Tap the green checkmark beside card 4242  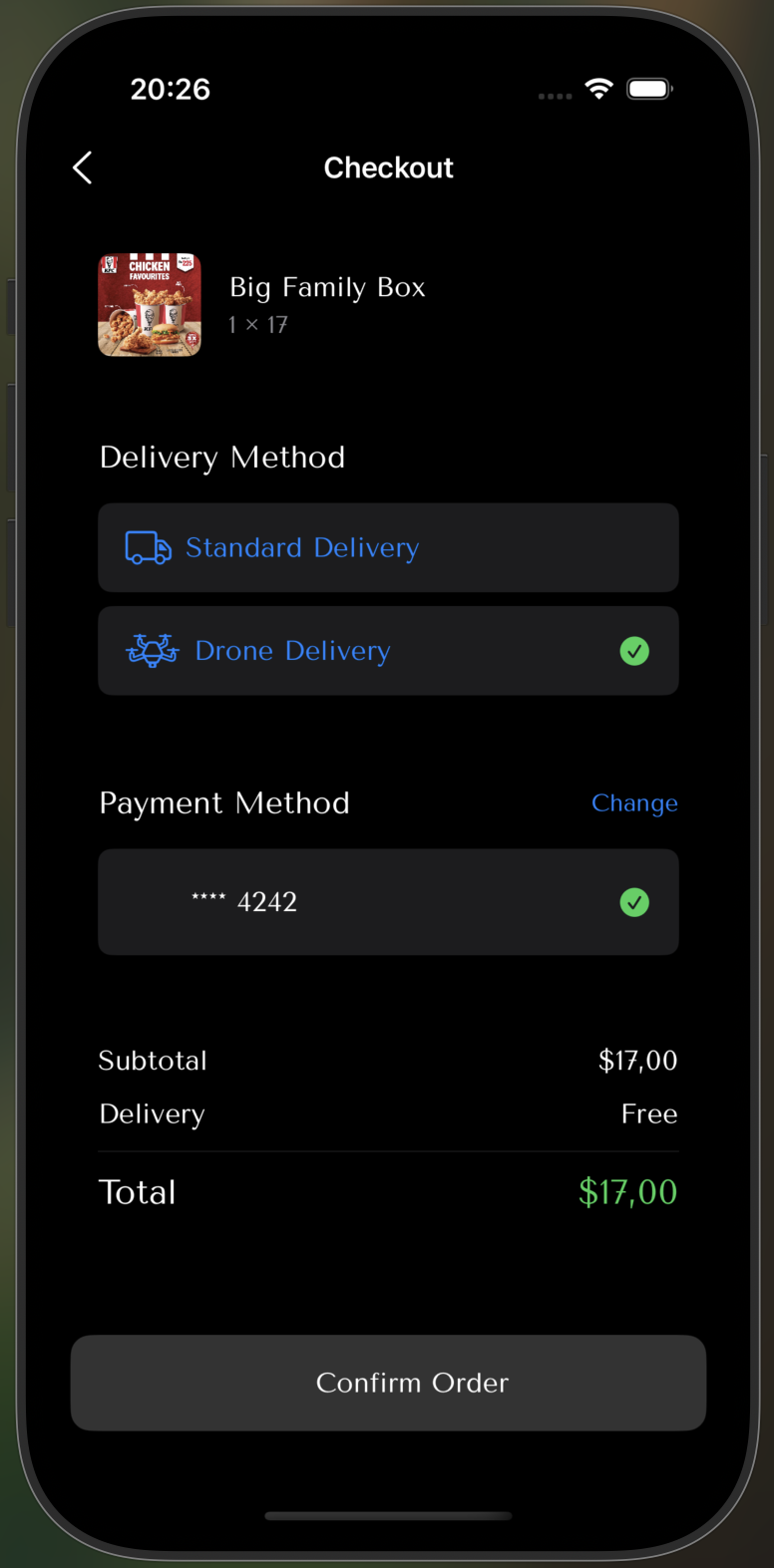634,902
